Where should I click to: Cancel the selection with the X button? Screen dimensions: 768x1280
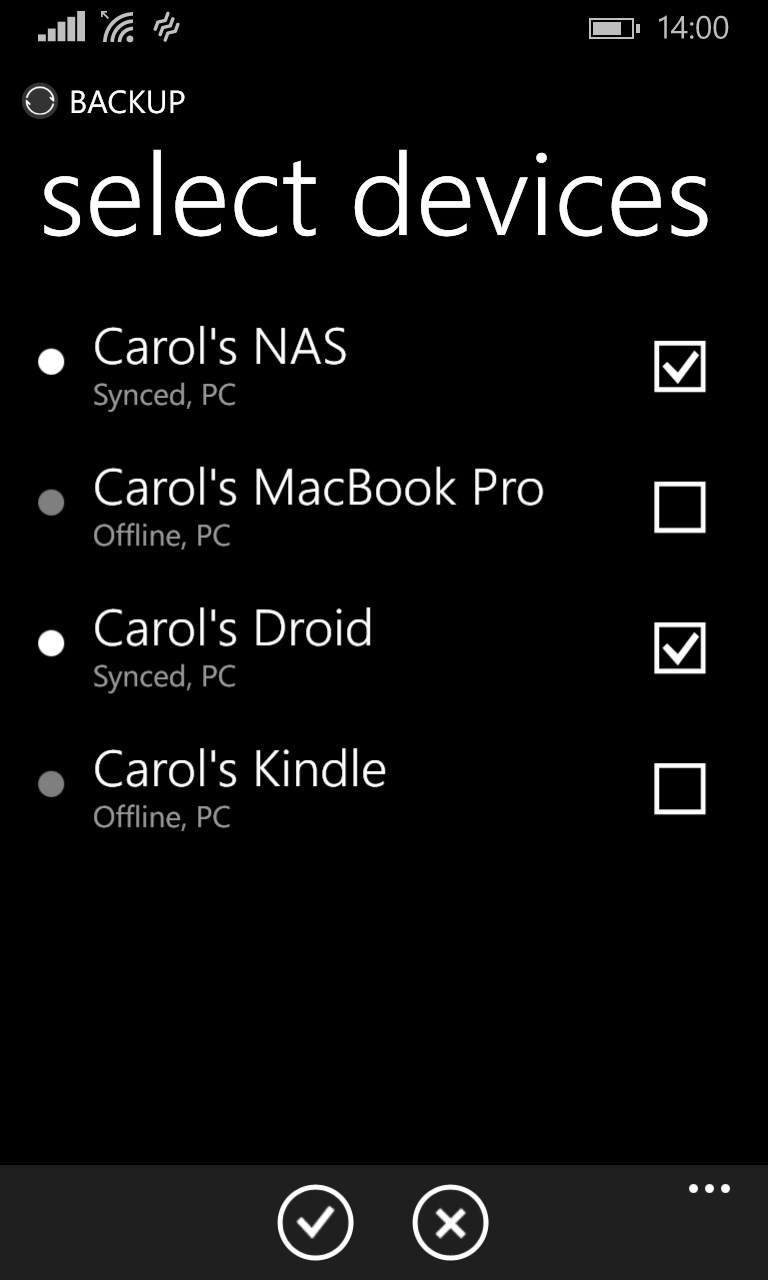(x=450, y=1222)
